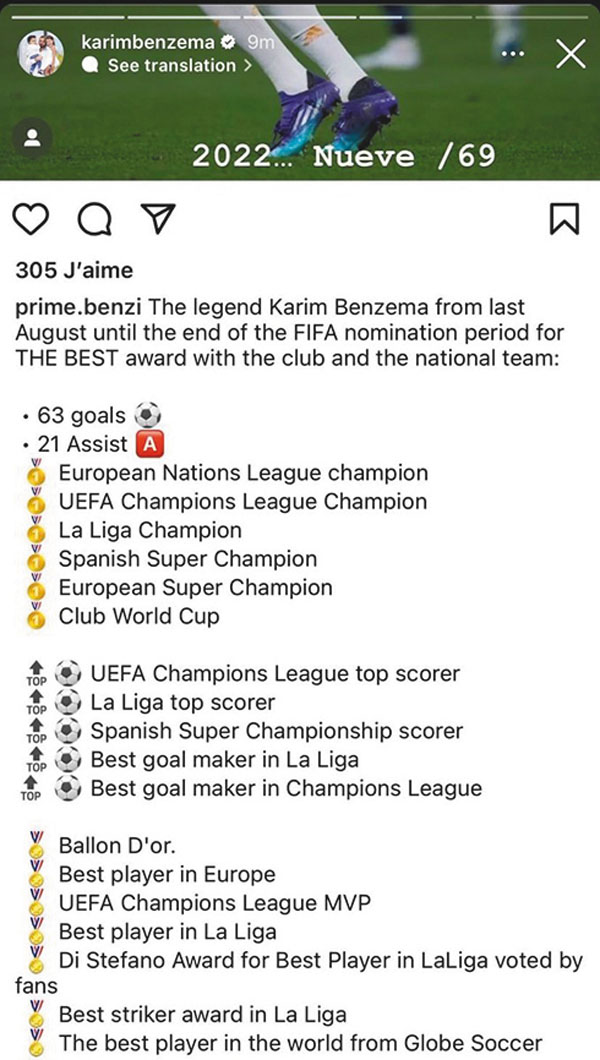Open karimbenzema's profile from the username
600x1060 pixels.
[150, 42]
